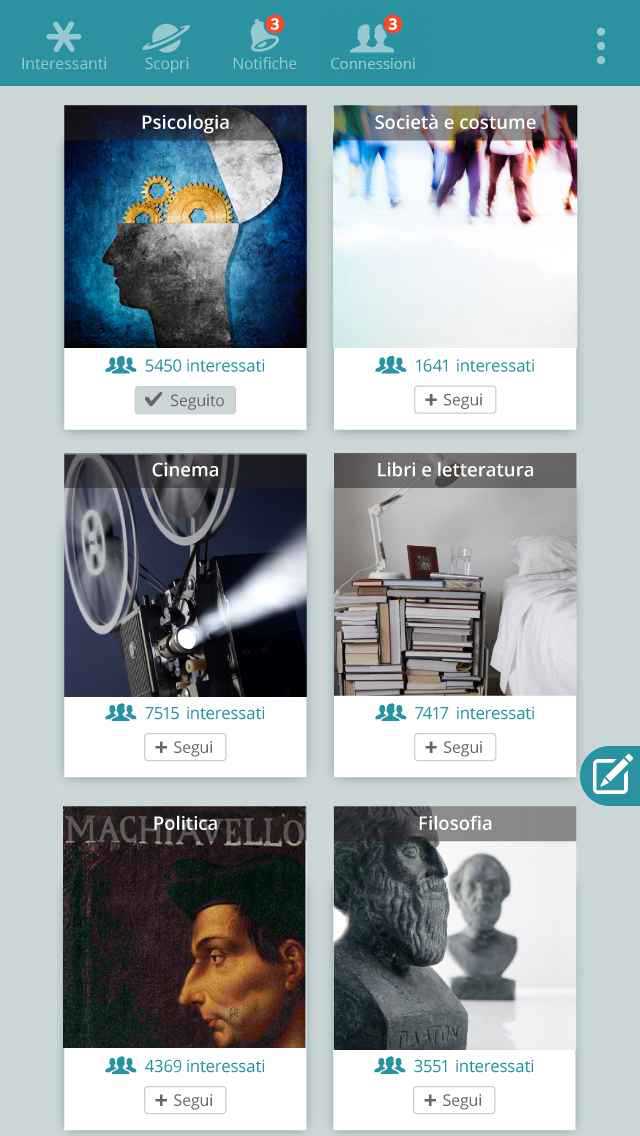The height and width of the screenshot is (1136, 640).
Task: Follow the Cinema topic
Action: point(185,747)
